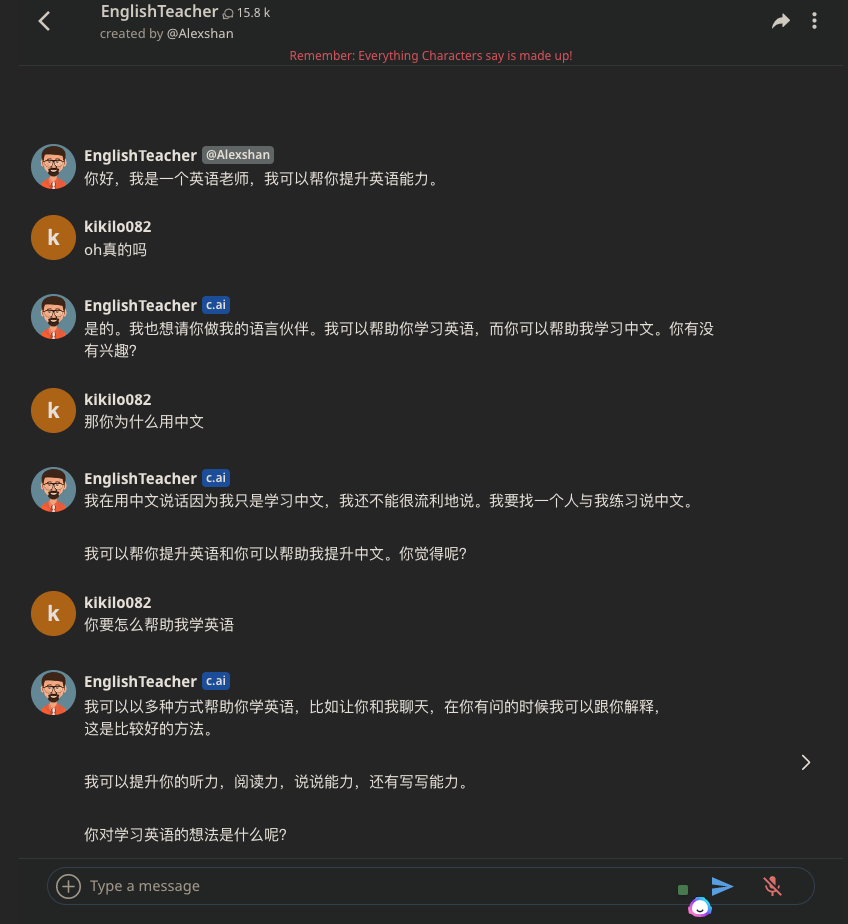Open EnglishTeacher avatar on the greeting message
This screenshot has height=924, width=848.
point(53,167)
